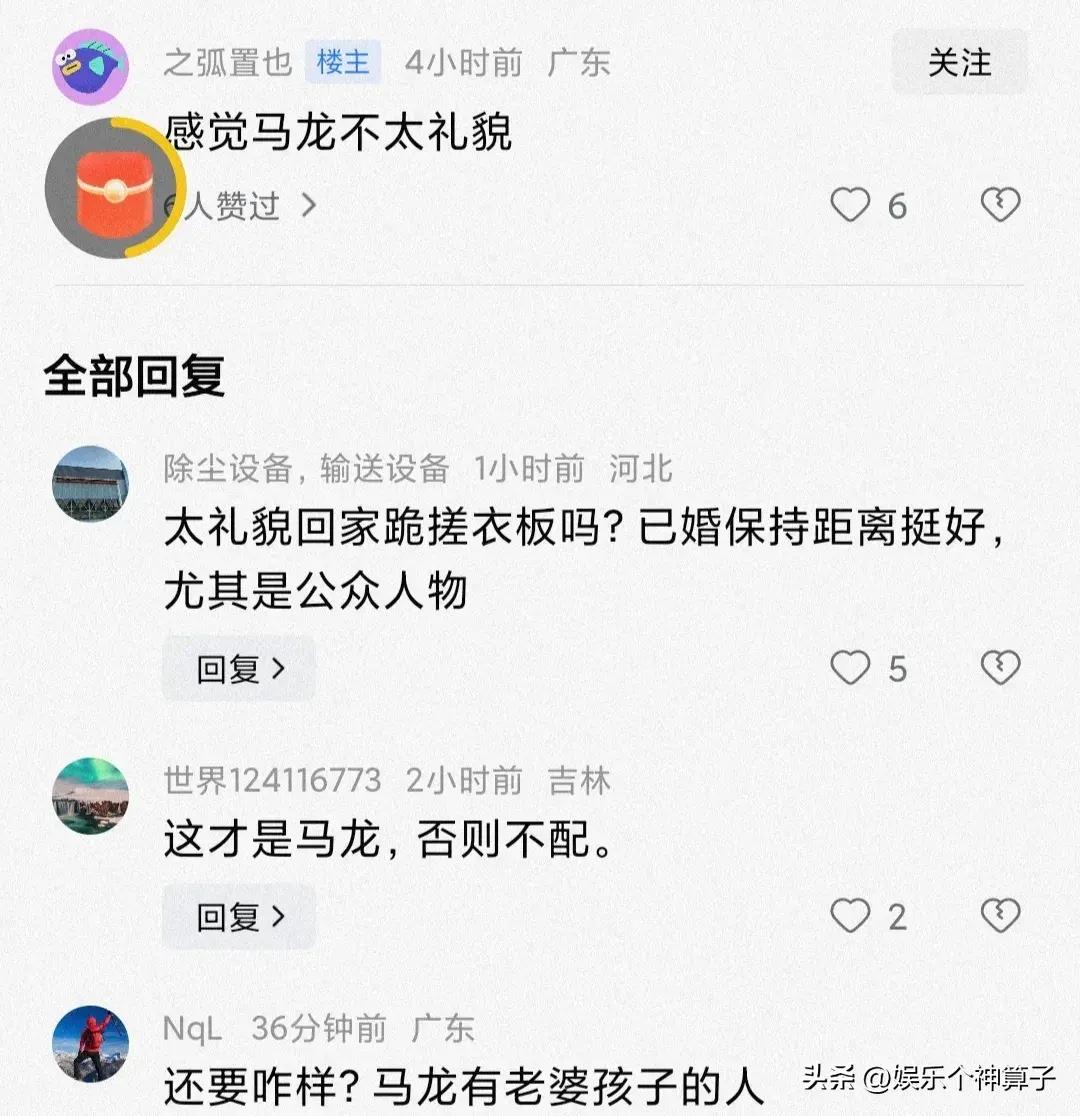
Task: Dislike the reply from 世界124116773
Action: [x=999, y=916]
